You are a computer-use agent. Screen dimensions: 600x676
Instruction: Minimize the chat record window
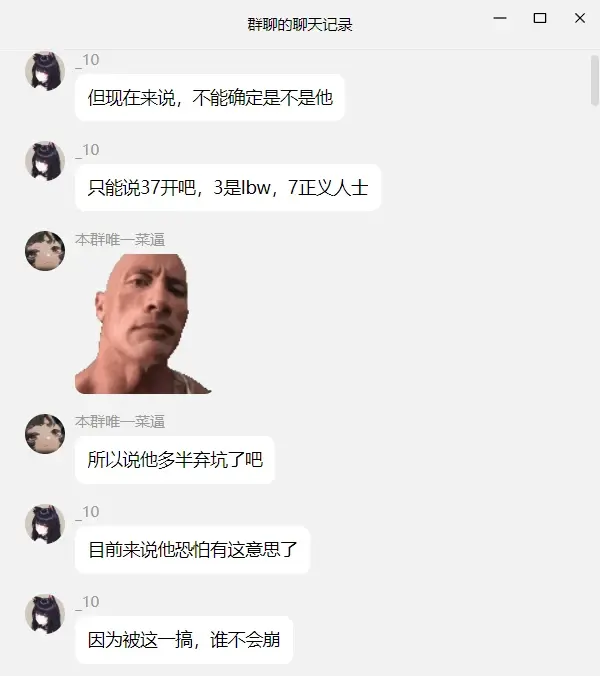[x=500, y=18]
